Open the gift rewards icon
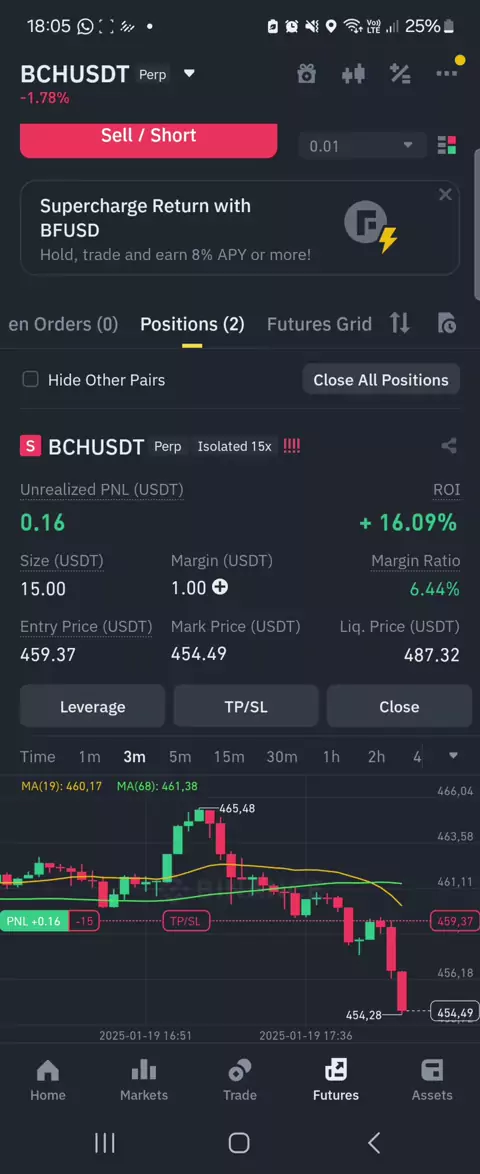 point(306,73)
